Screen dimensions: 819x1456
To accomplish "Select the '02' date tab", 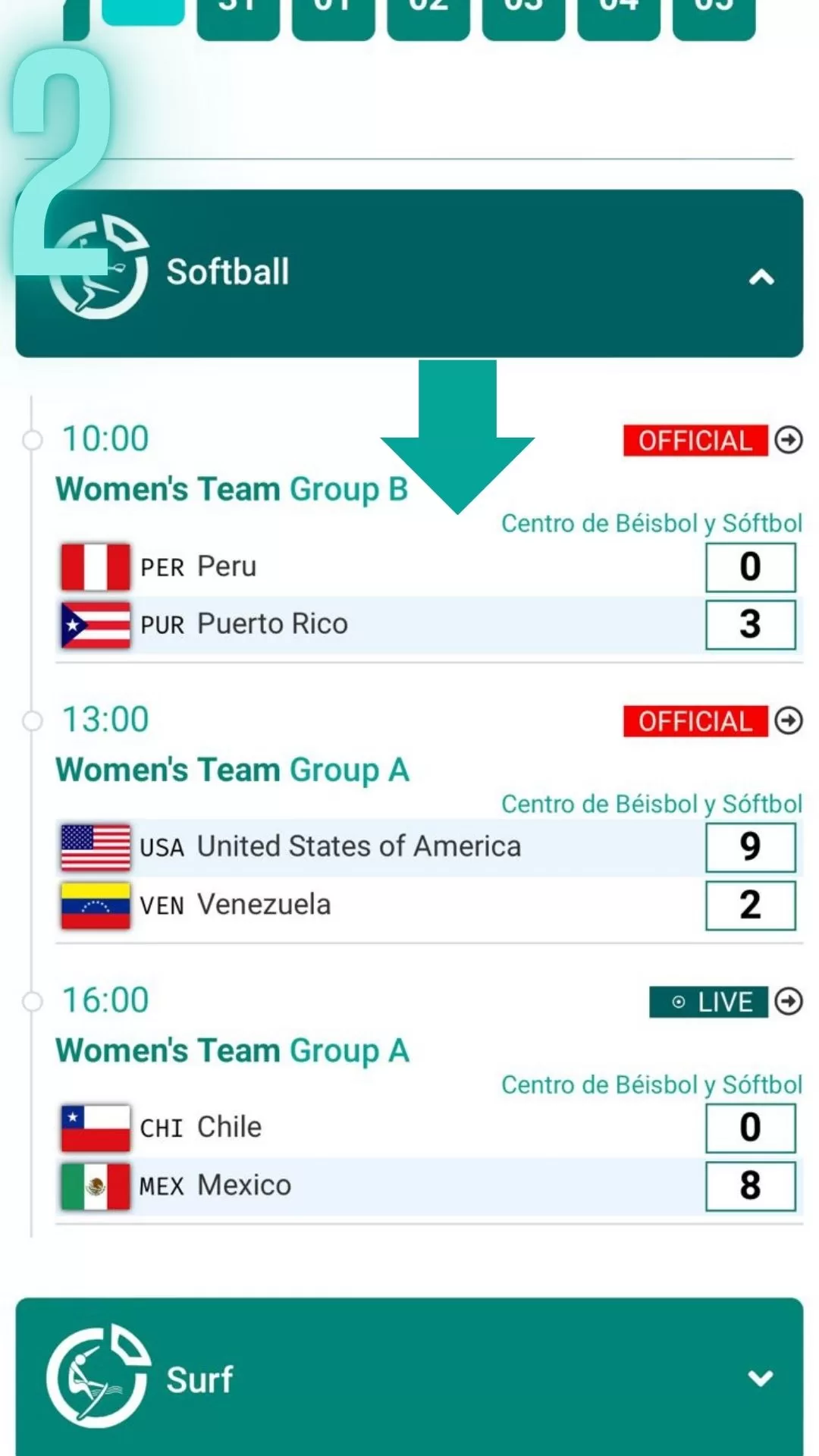I will (428, 11).
